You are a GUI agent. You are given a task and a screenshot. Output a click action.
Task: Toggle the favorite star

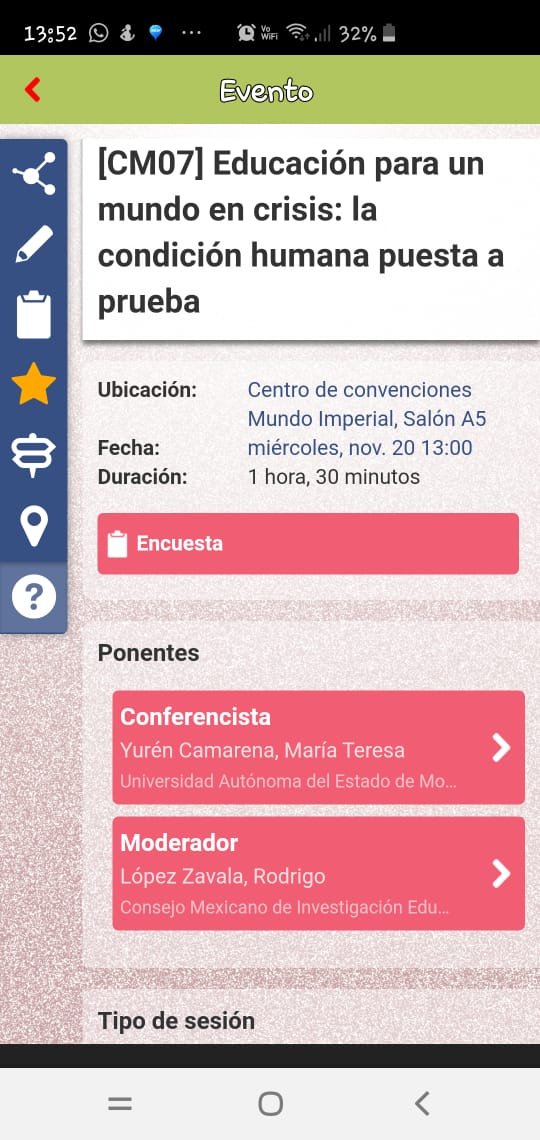coord(33,384)
